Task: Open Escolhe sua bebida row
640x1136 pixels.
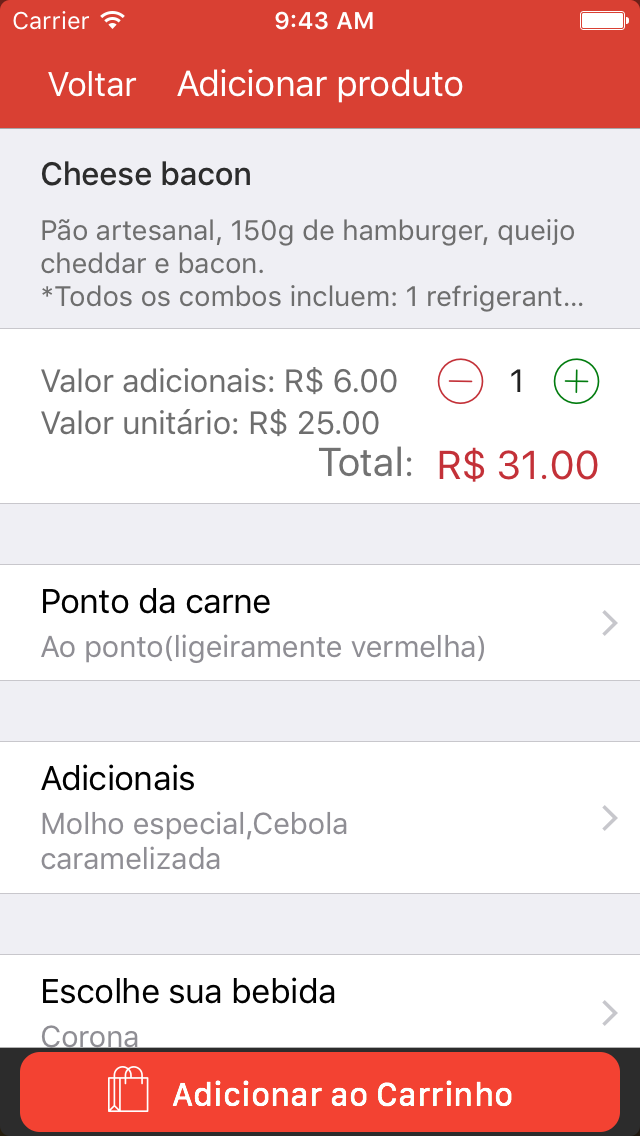Action: pos(320,1001)
